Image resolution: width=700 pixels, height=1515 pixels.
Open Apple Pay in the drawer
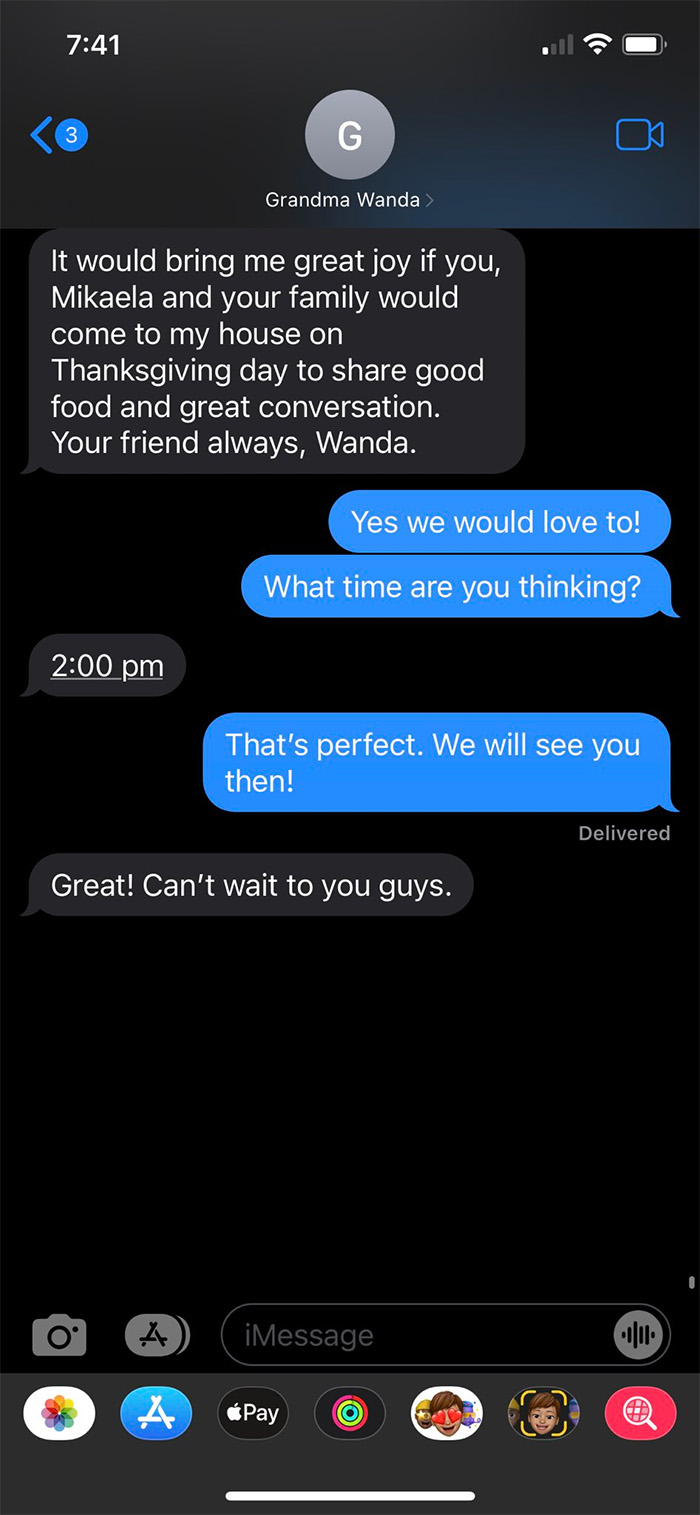coord(252,1413)
